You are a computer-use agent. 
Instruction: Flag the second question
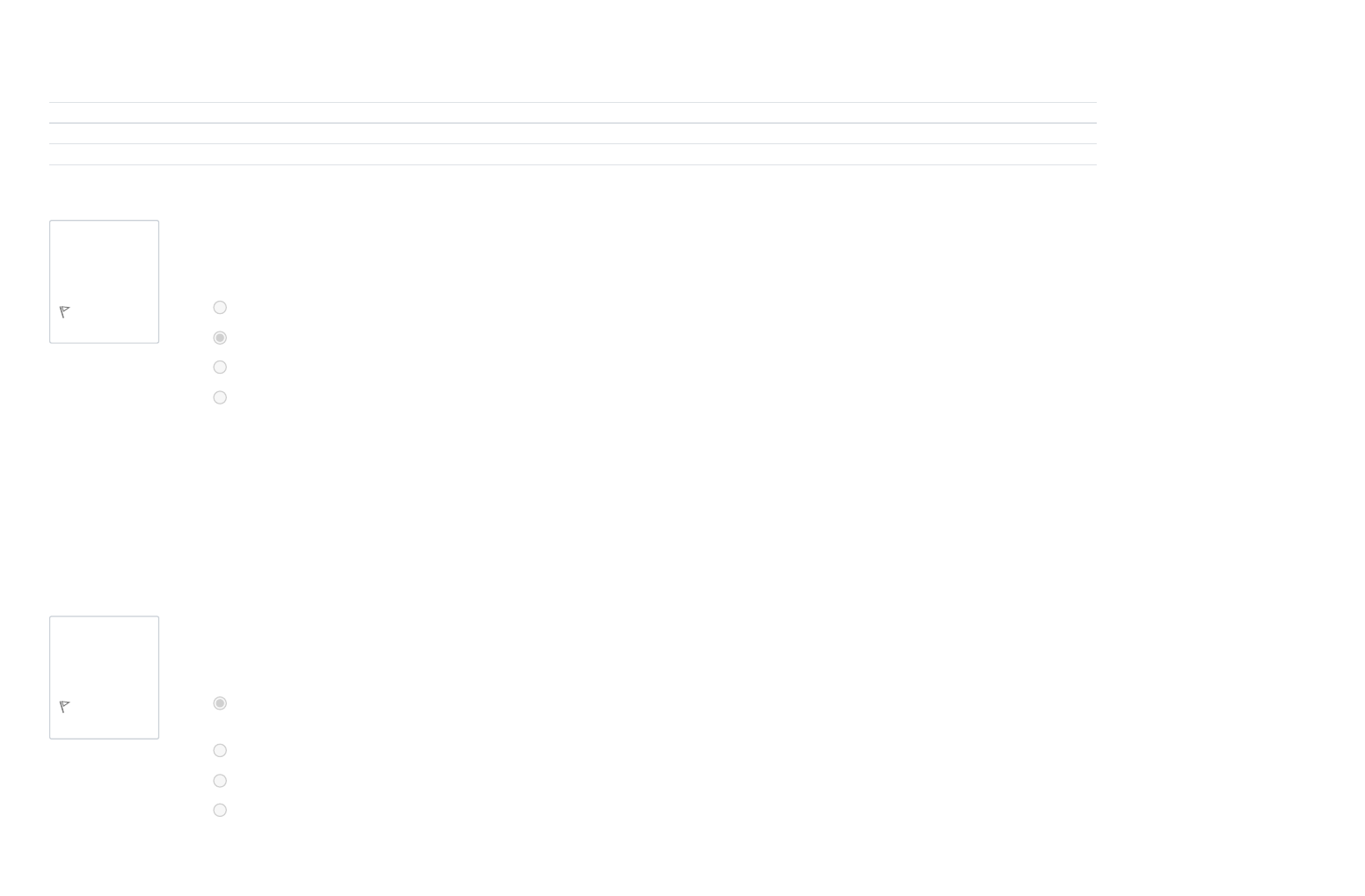(64, 707)
